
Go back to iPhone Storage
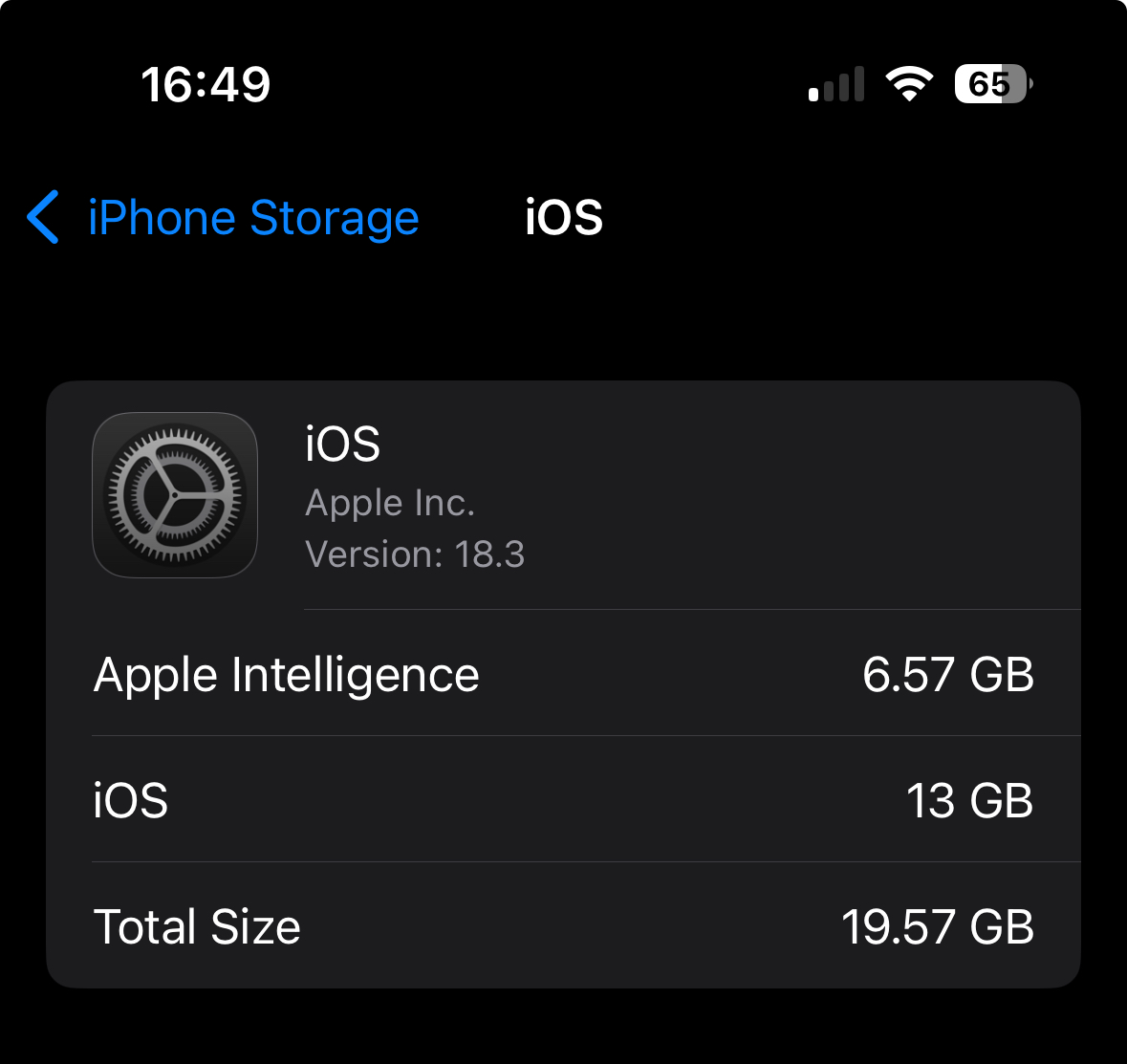coord(223,218)
